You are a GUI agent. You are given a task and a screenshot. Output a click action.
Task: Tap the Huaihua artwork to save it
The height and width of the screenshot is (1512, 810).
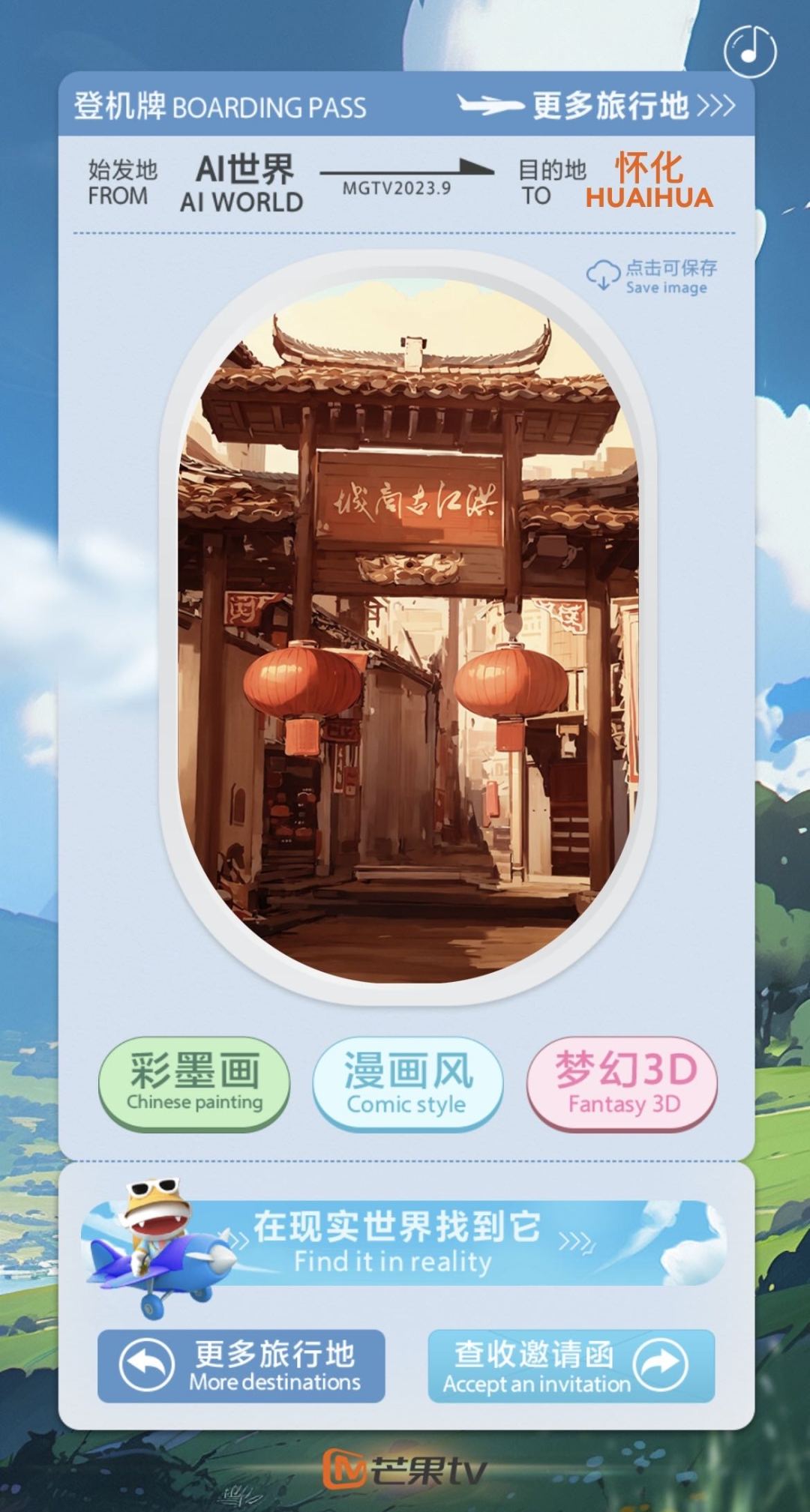[x=407, y=637]
